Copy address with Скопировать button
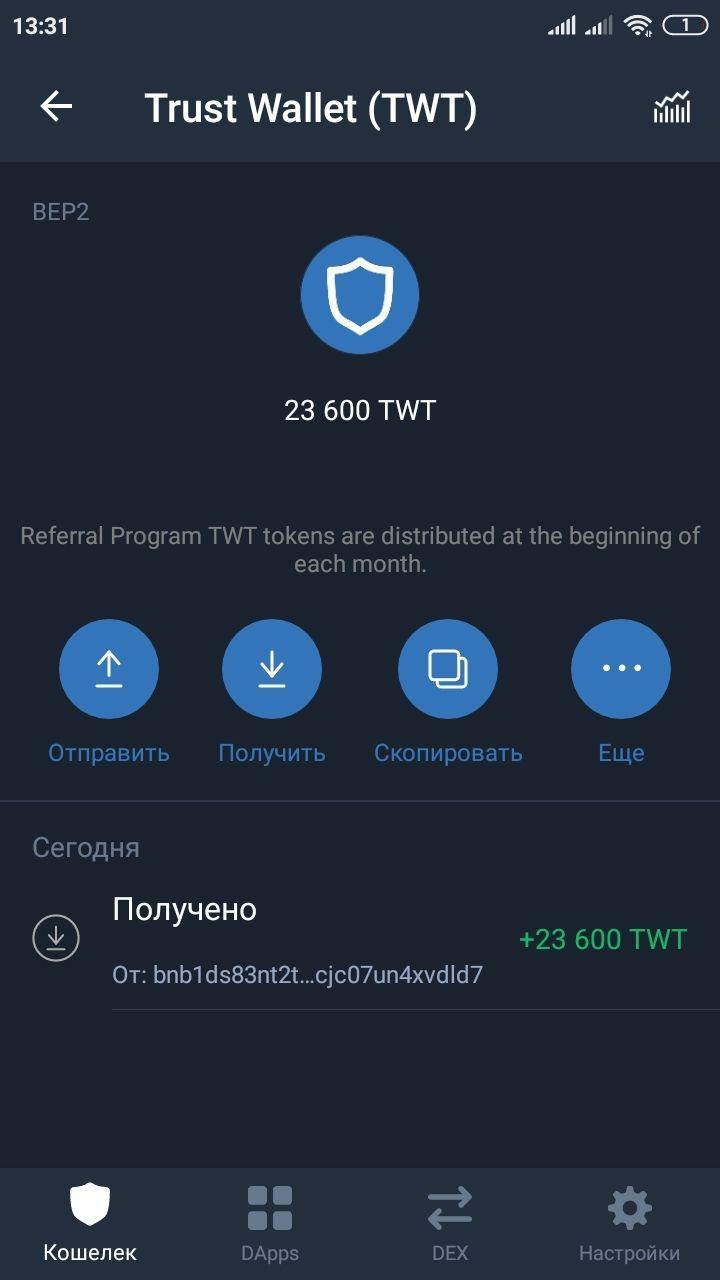 coord(448,669)
